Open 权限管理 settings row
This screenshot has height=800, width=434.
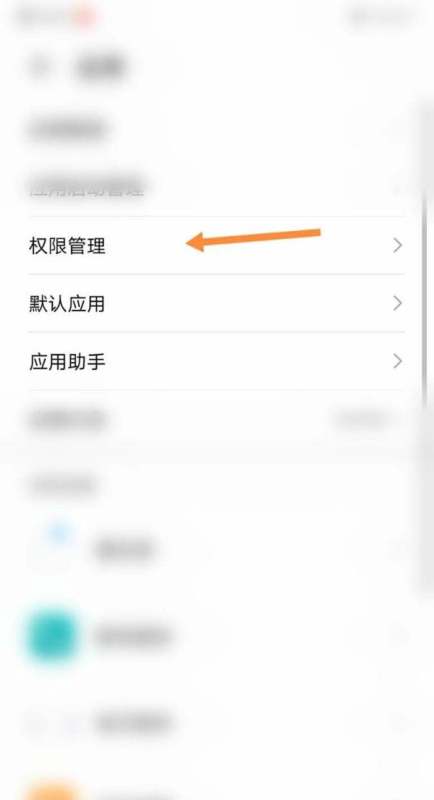tap(217, 245)
